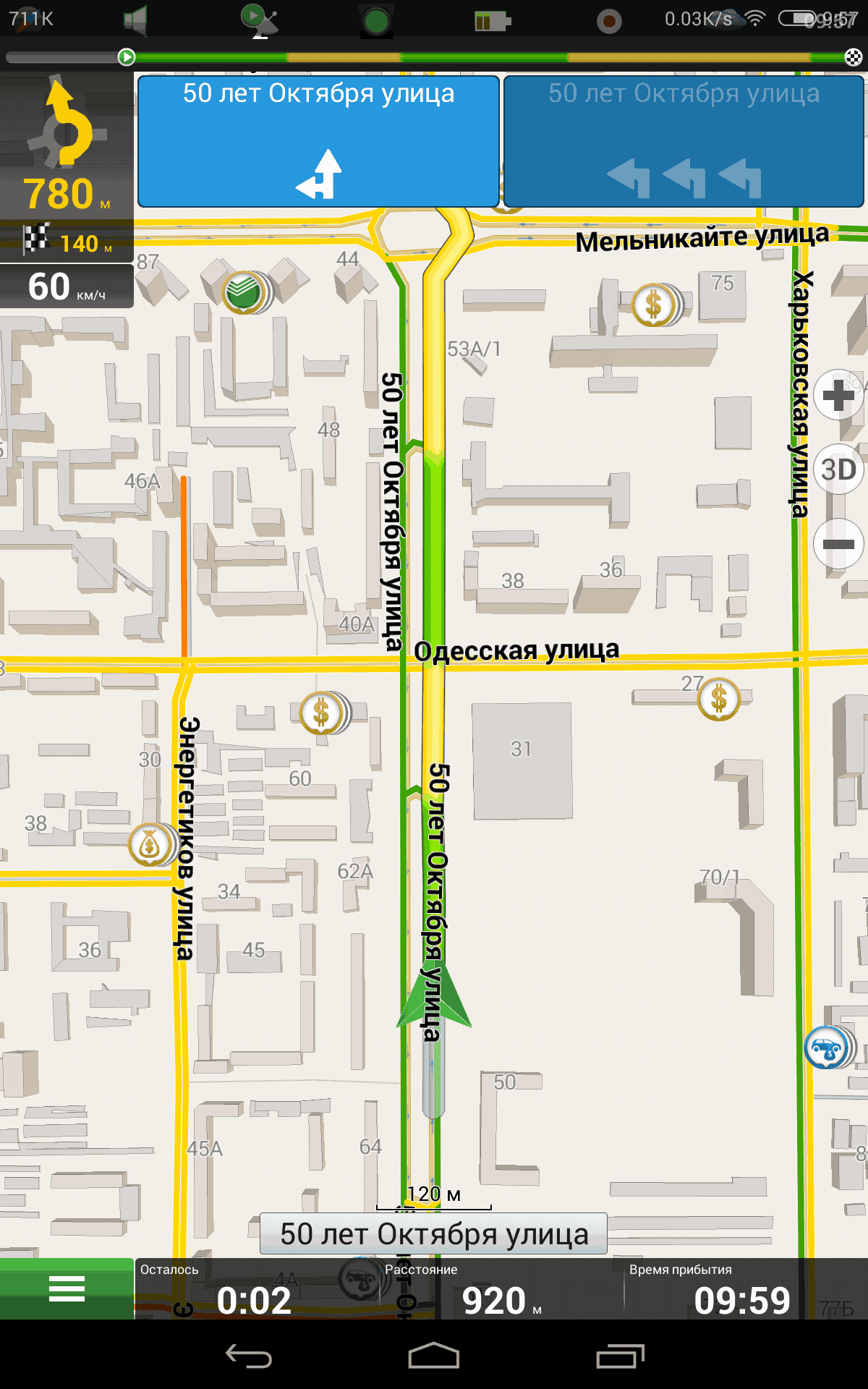868x1389 pixels.
Task: Go back with the system back button
Action: (248, 1355)
